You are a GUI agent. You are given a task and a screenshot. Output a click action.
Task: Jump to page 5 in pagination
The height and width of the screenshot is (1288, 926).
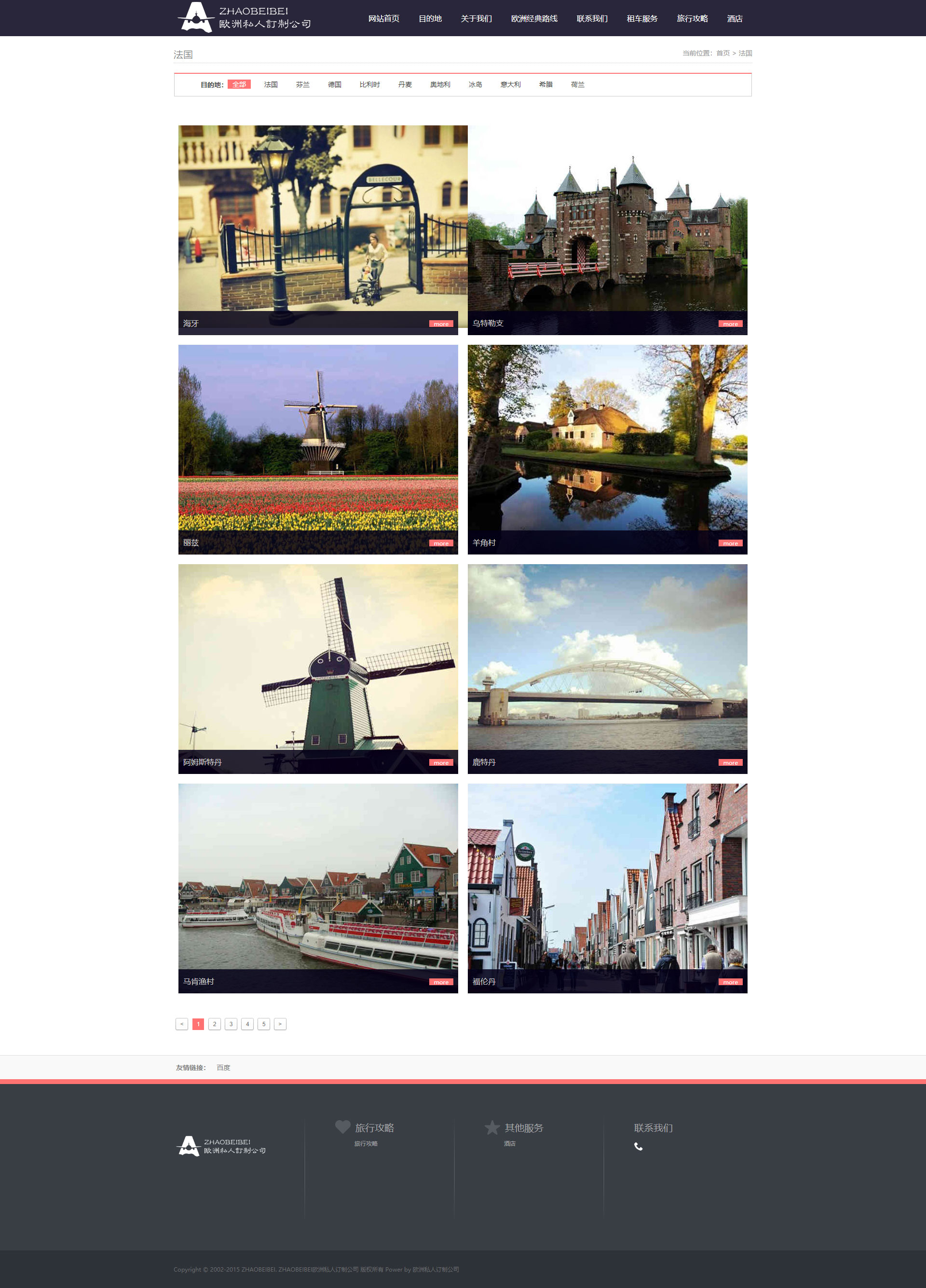click(264, 1024)
